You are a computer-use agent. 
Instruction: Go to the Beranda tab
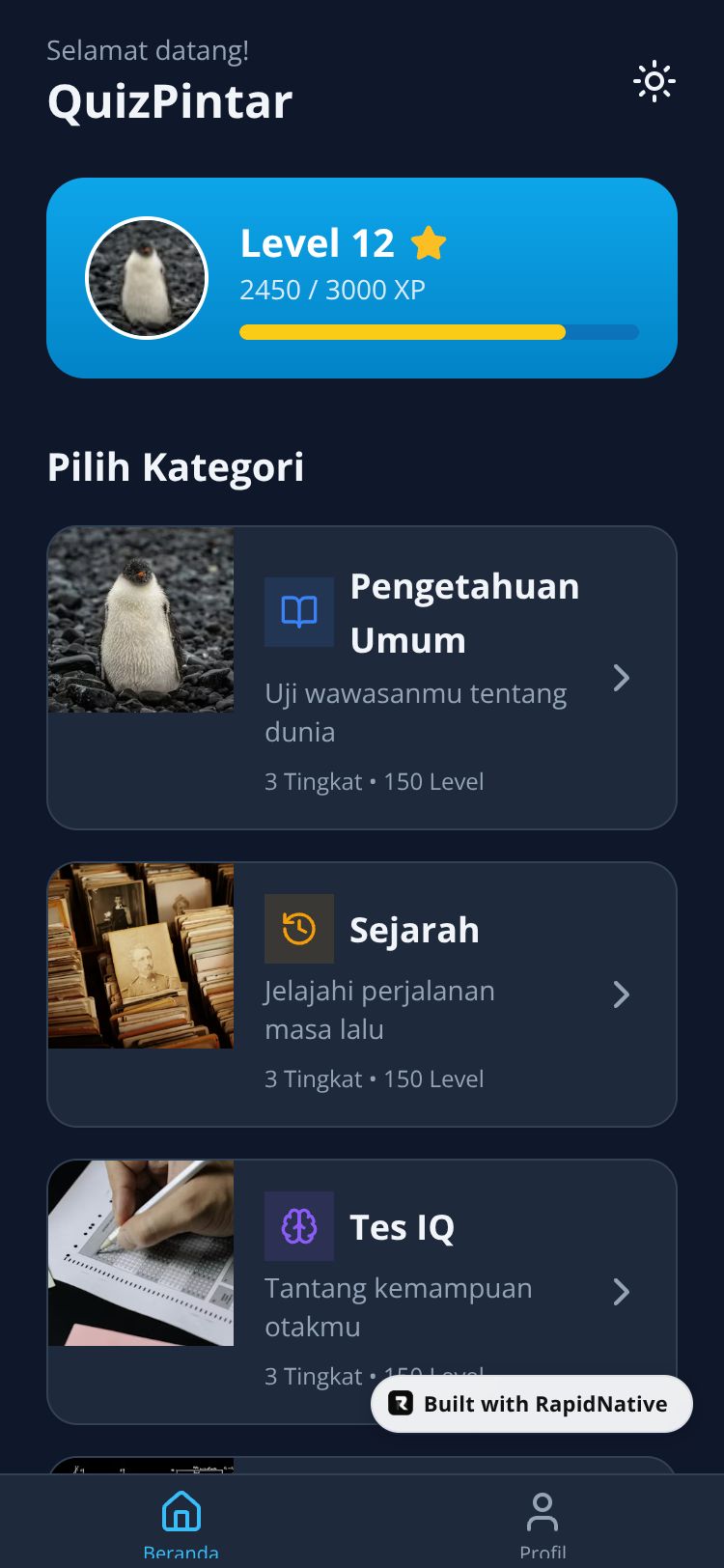pos(181,1523)
